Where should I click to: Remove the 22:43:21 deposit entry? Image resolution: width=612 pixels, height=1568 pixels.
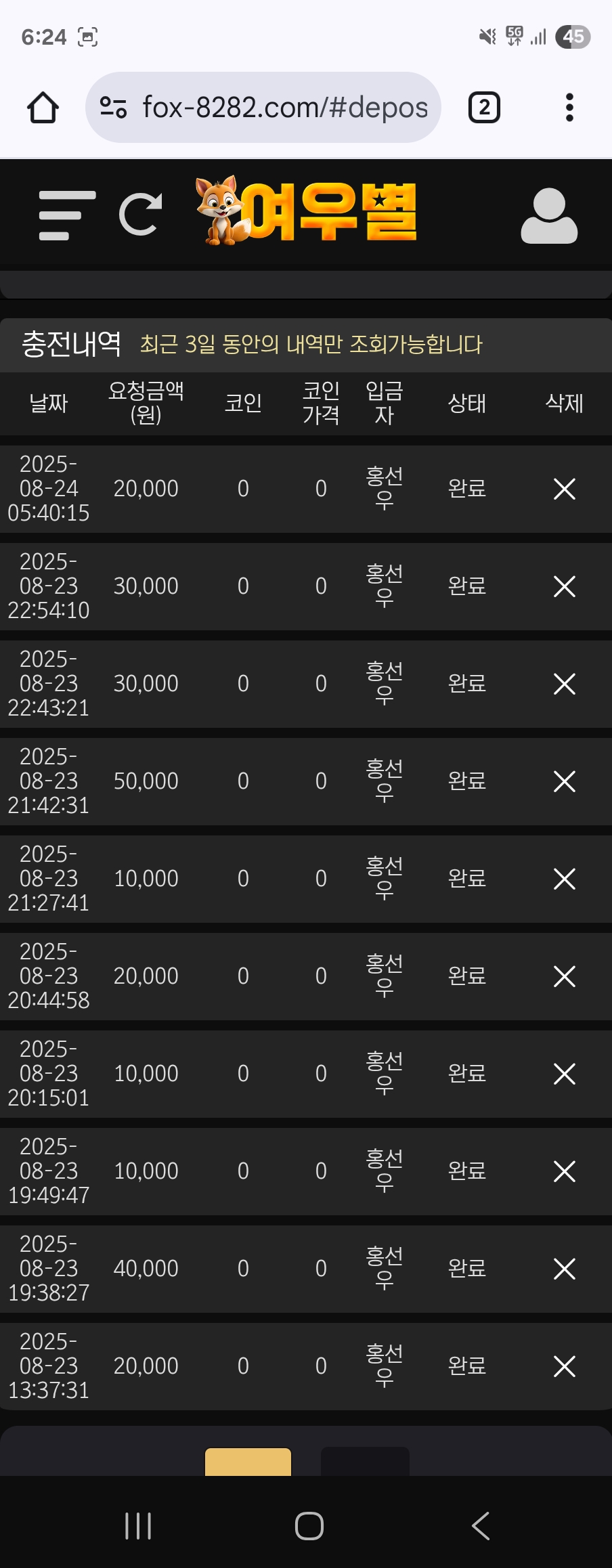(564, 684)
